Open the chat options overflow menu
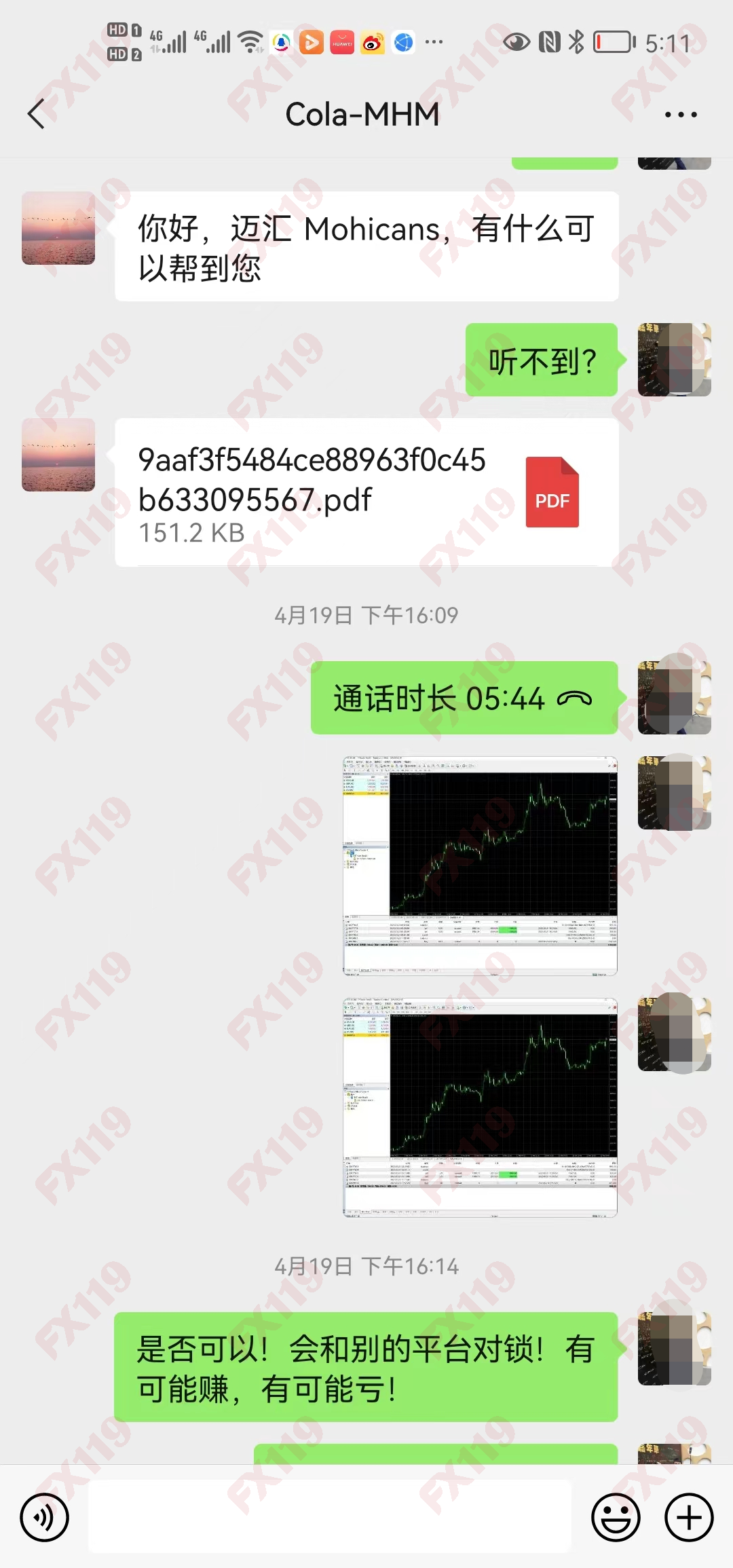Screen dimensions: 733x1568 pyautogui.click(x=680, y=115)
